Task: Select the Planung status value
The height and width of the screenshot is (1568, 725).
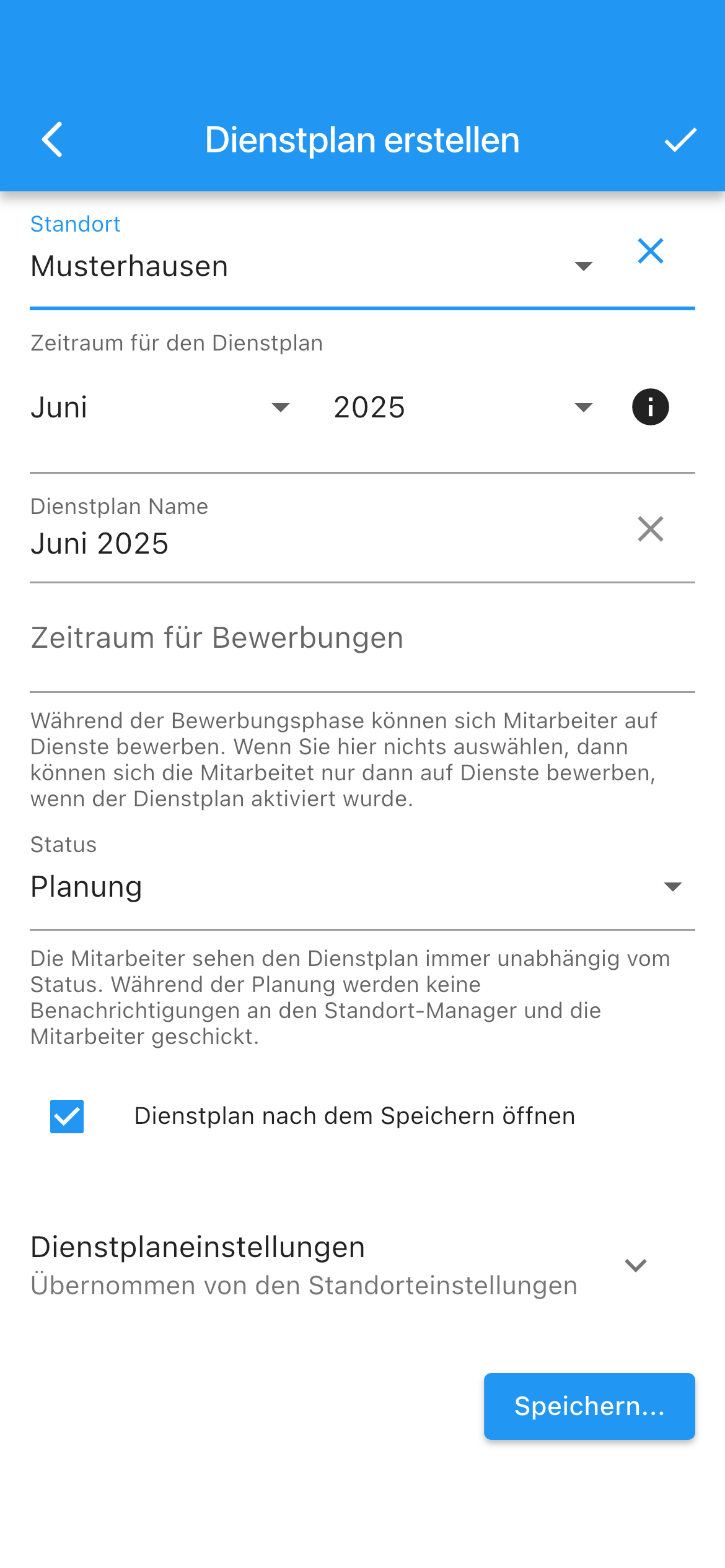Action: point(87,887)
